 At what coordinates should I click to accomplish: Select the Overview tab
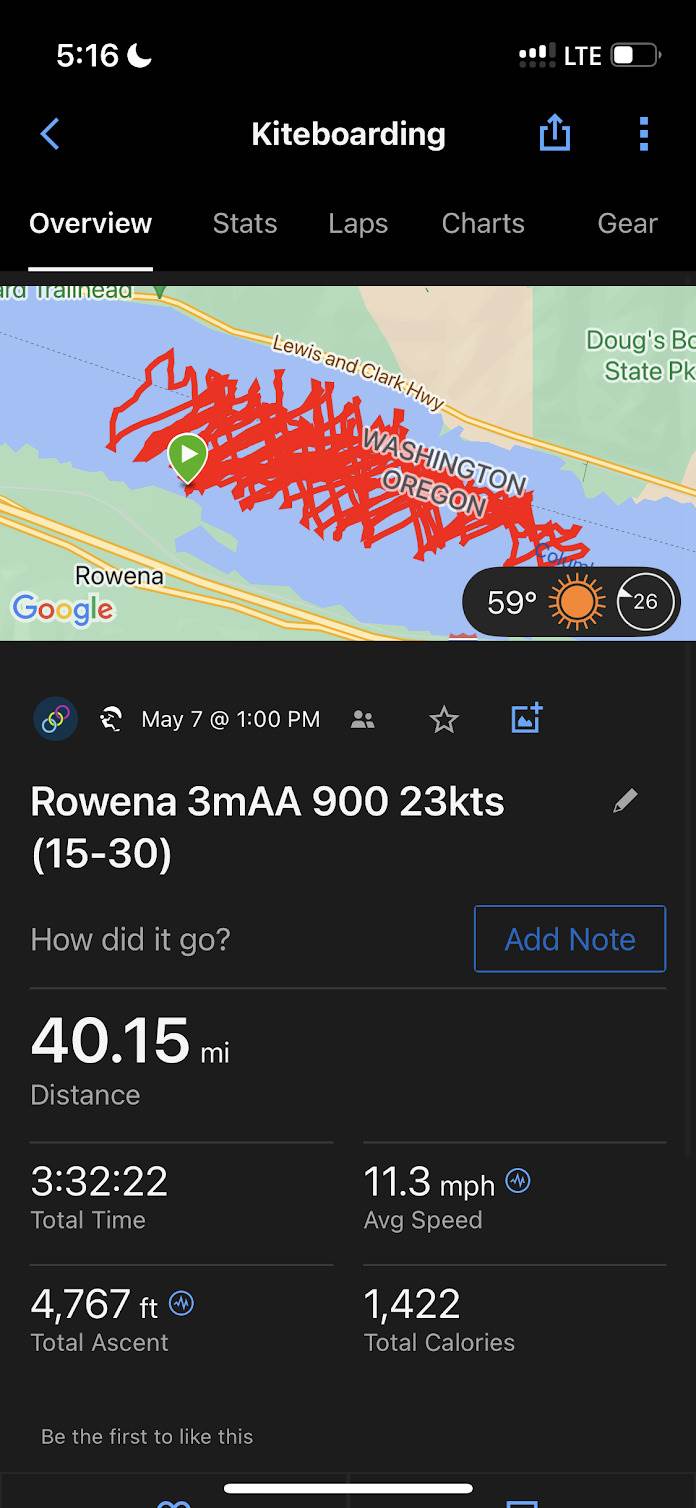pos(90,223)
